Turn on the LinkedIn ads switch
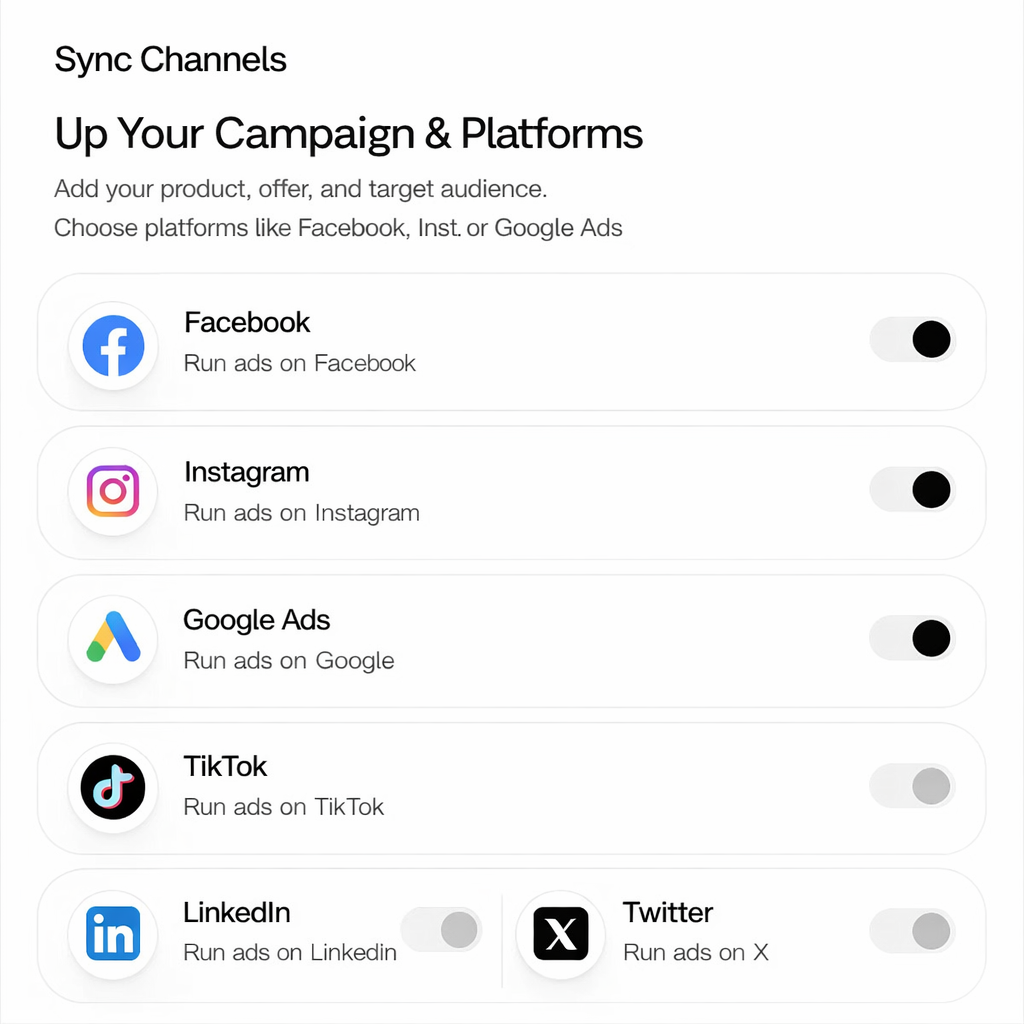The width and height of the screenshot is (1024, 1024). pyautogui.click(x=442, y=929)
